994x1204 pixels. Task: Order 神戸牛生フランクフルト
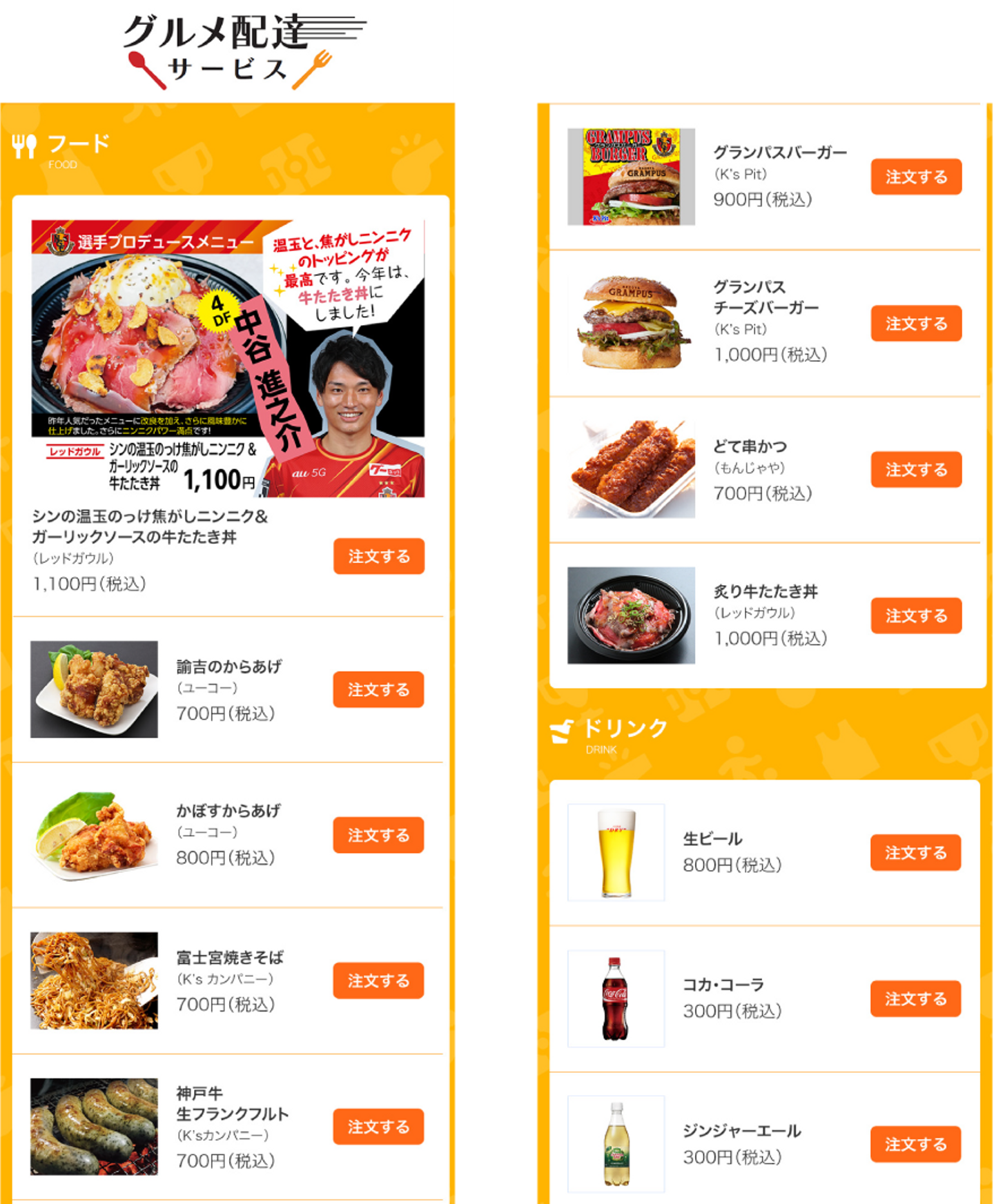pyautogui.click(x=378, y=1127)
